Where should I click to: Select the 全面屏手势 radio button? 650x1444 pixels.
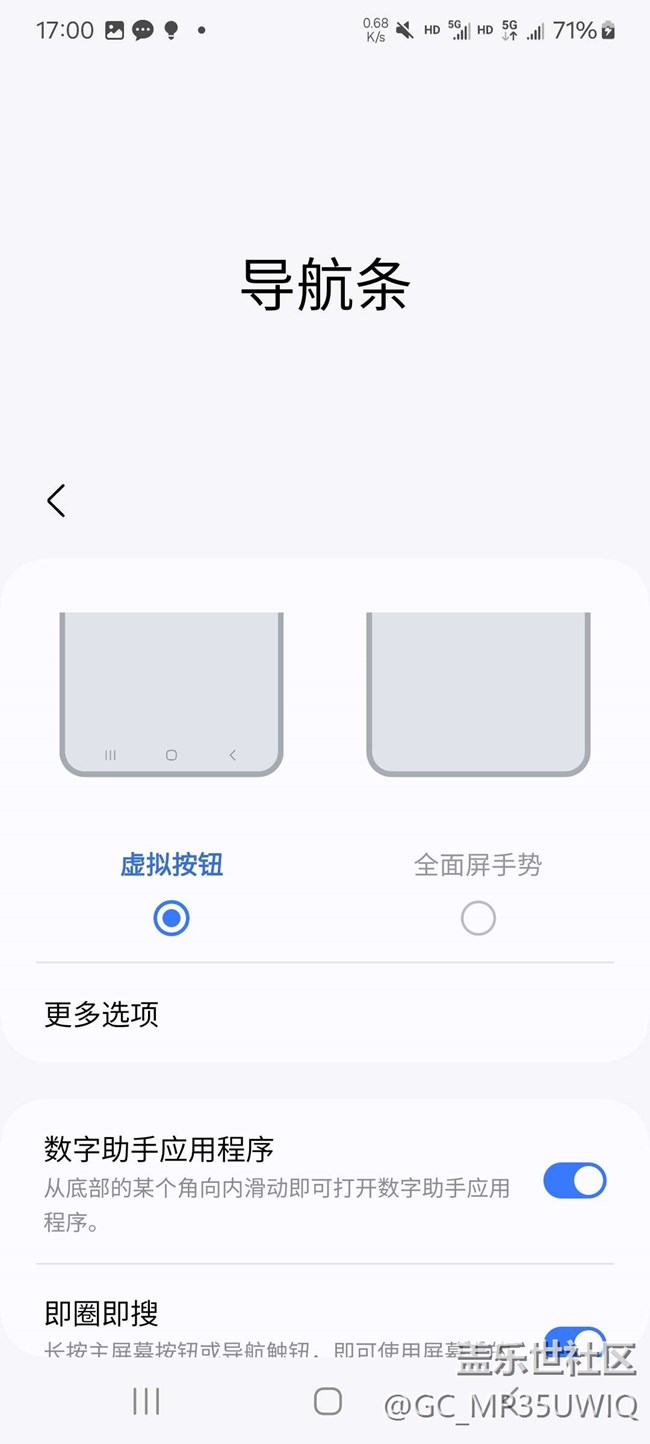(478, 918)
